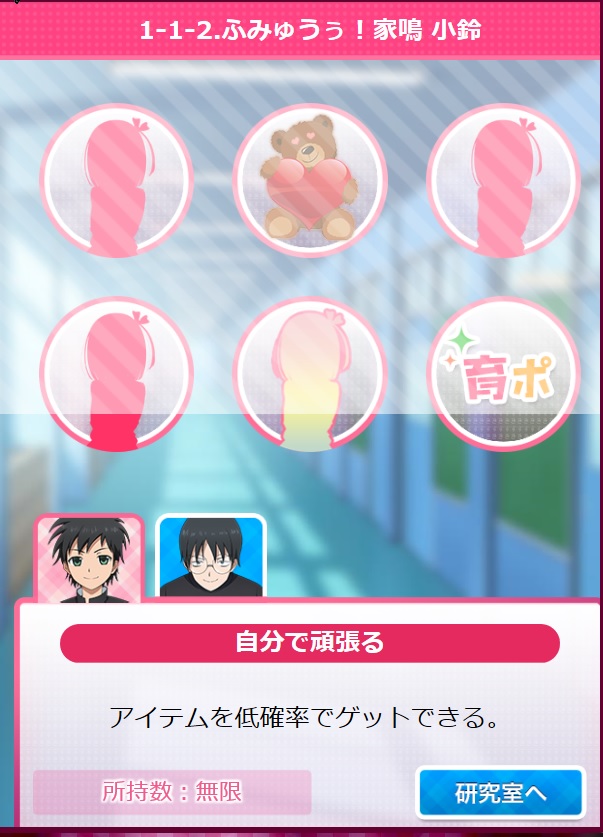This screenshot has height=837, width=603.
Task: Open the 育ポ reward circle
Action: pyautogui.click(x=504, y=374)
